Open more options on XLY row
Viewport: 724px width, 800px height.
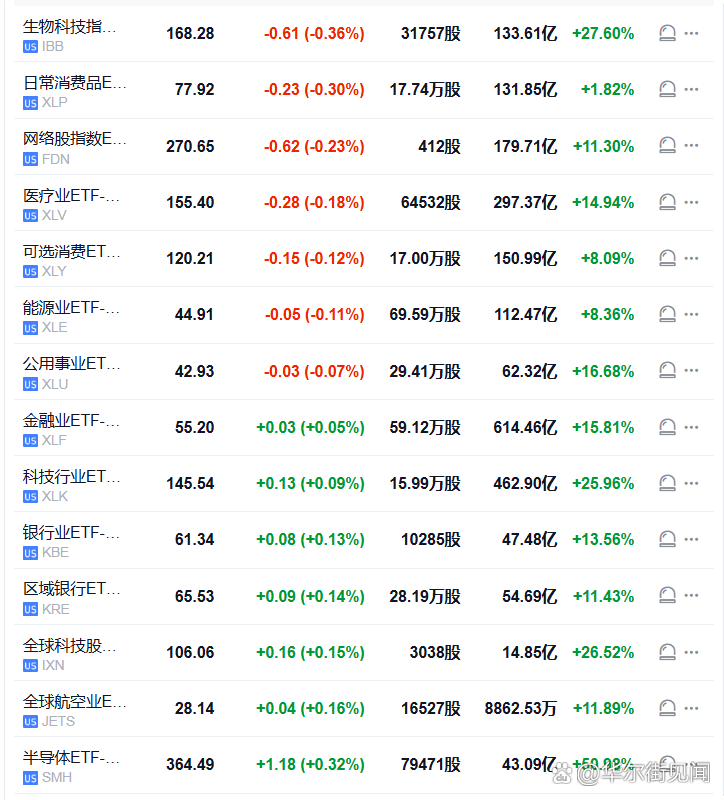tap(692, 258)
